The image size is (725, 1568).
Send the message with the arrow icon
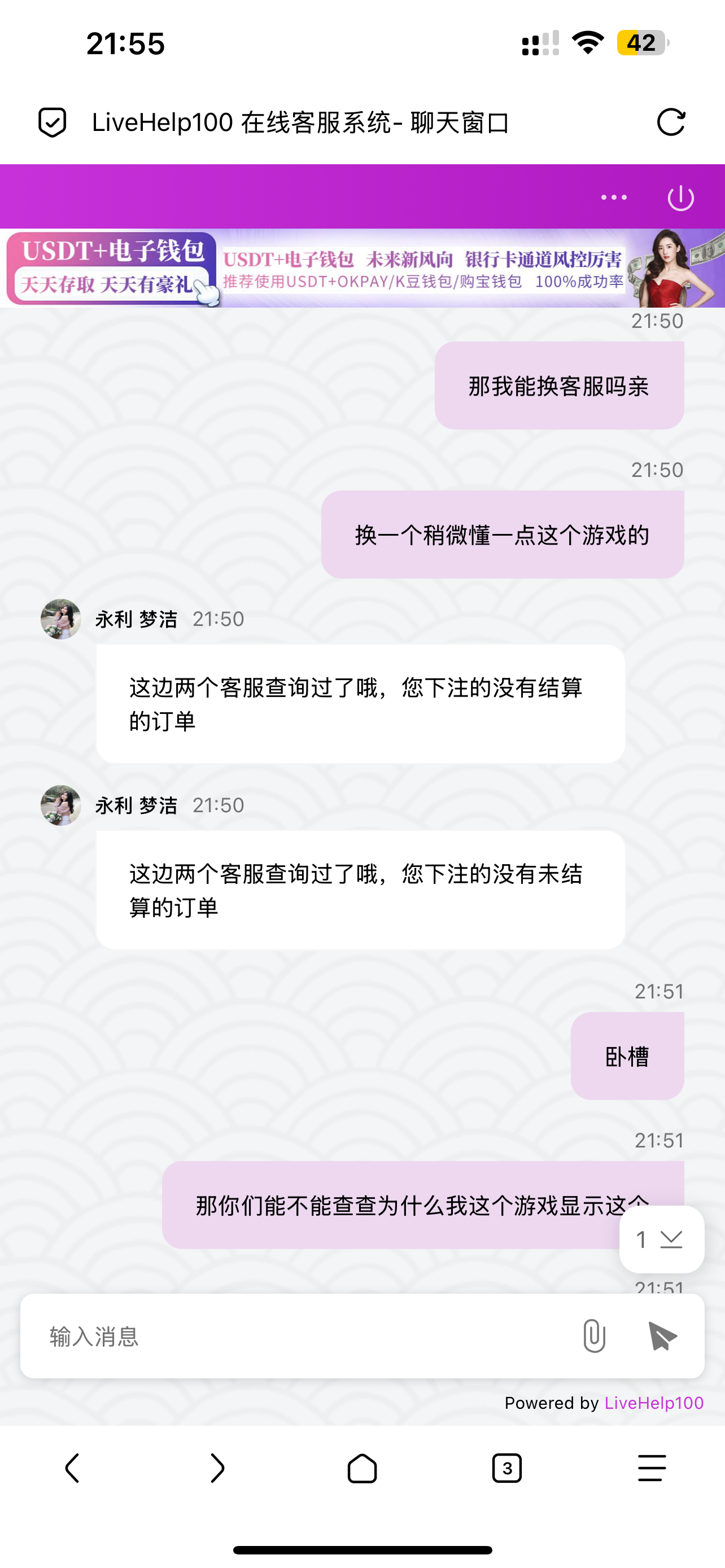(x=662, y=1336)
